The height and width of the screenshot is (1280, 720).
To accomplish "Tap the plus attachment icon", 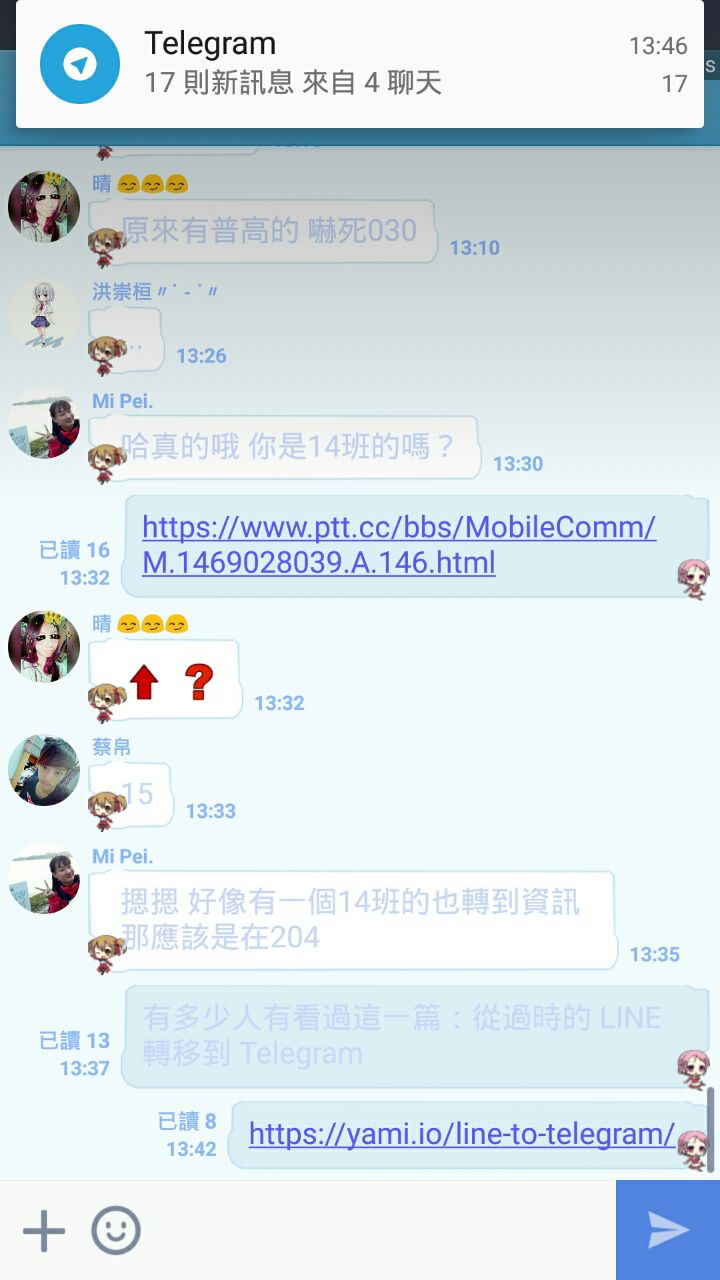I will coord(44,1231).
